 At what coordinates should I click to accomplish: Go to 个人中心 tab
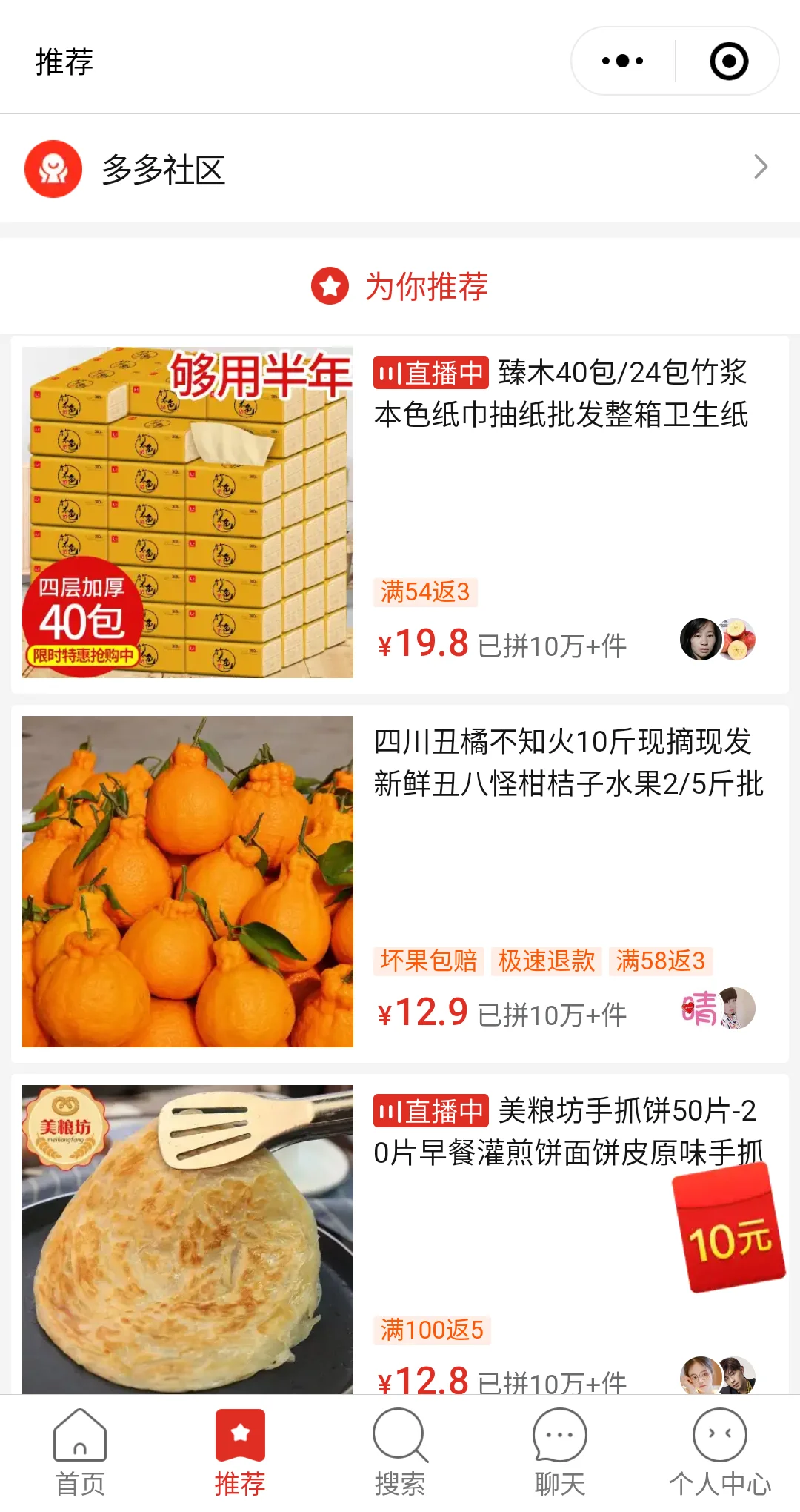click(x=720, y=1453)
